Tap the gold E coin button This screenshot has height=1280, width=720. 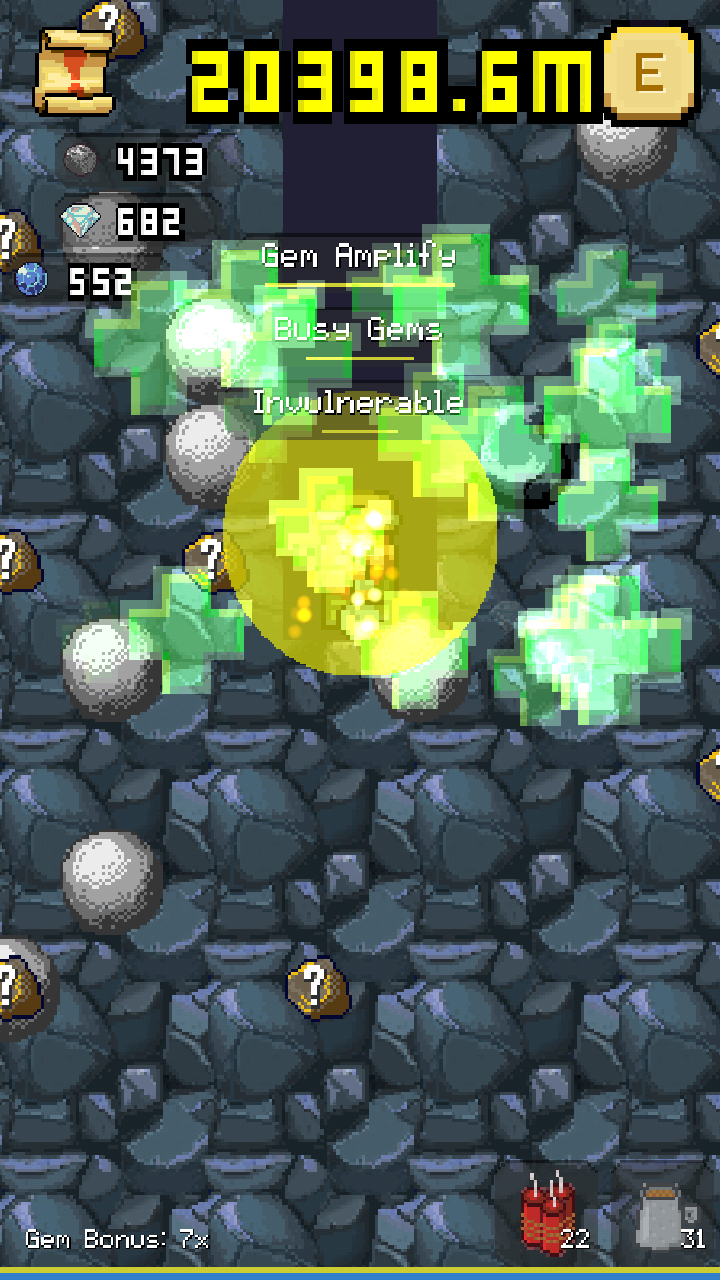coord(650,74)
